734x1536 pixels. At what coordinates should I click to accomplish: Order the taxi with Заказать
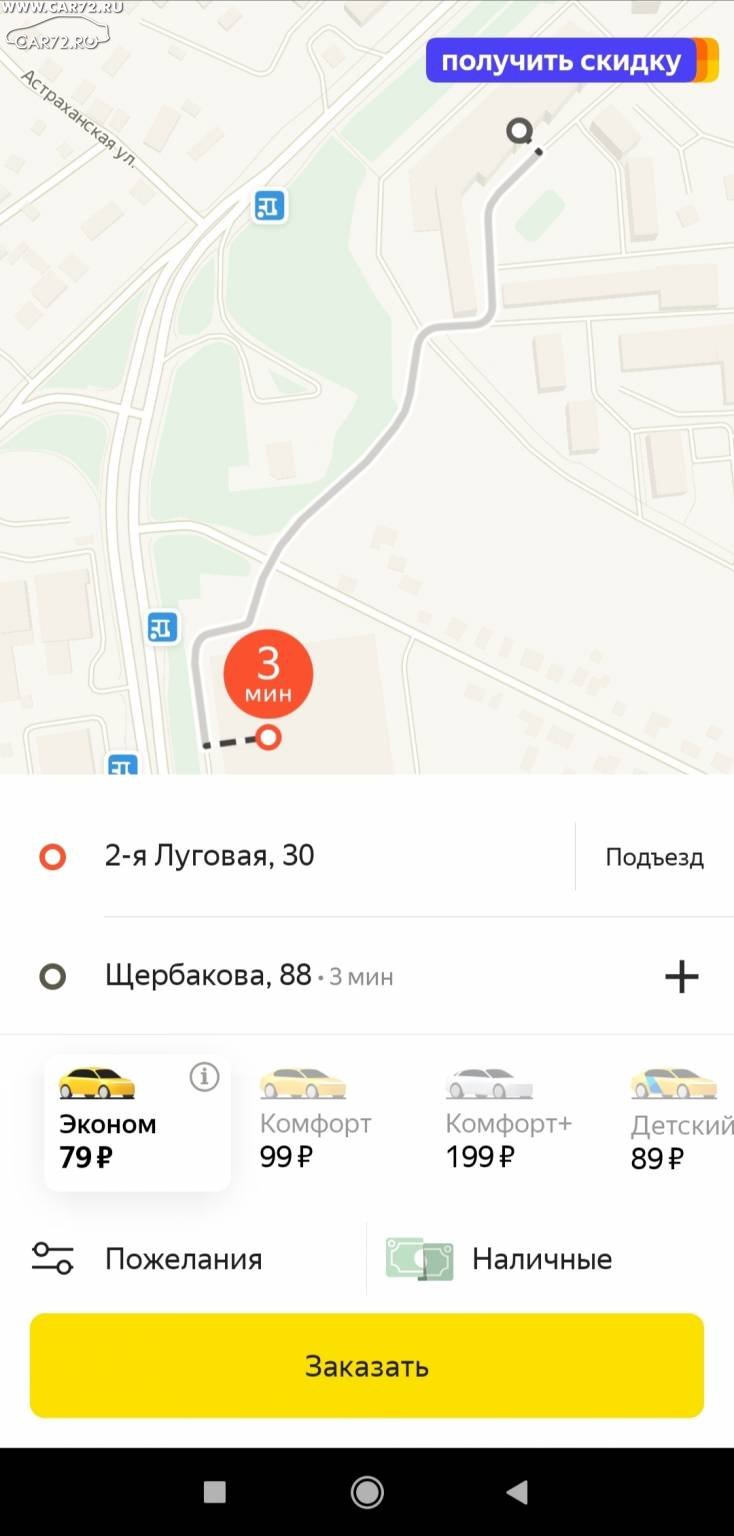[367, 1366]
